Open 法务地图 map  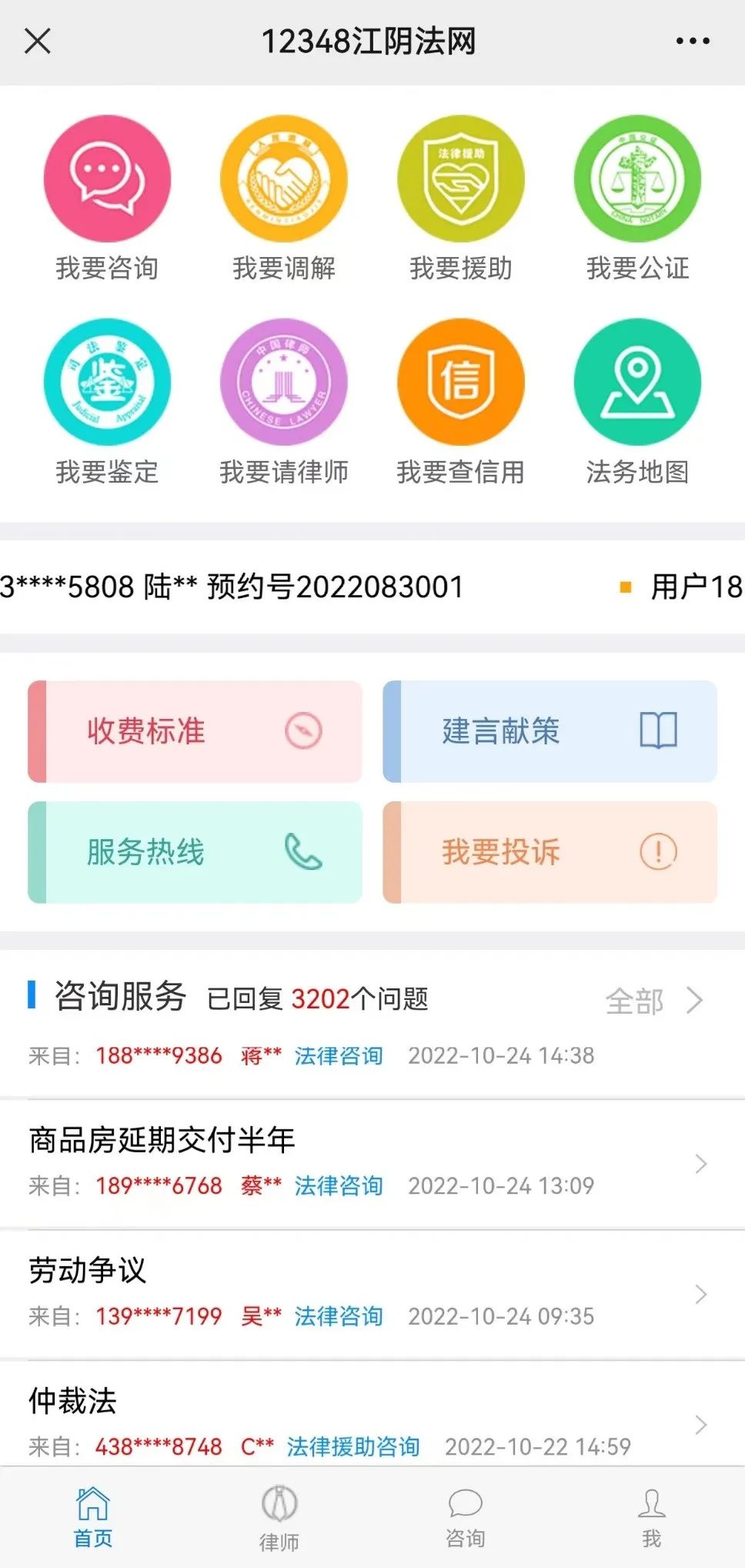[x=638, y=403]
